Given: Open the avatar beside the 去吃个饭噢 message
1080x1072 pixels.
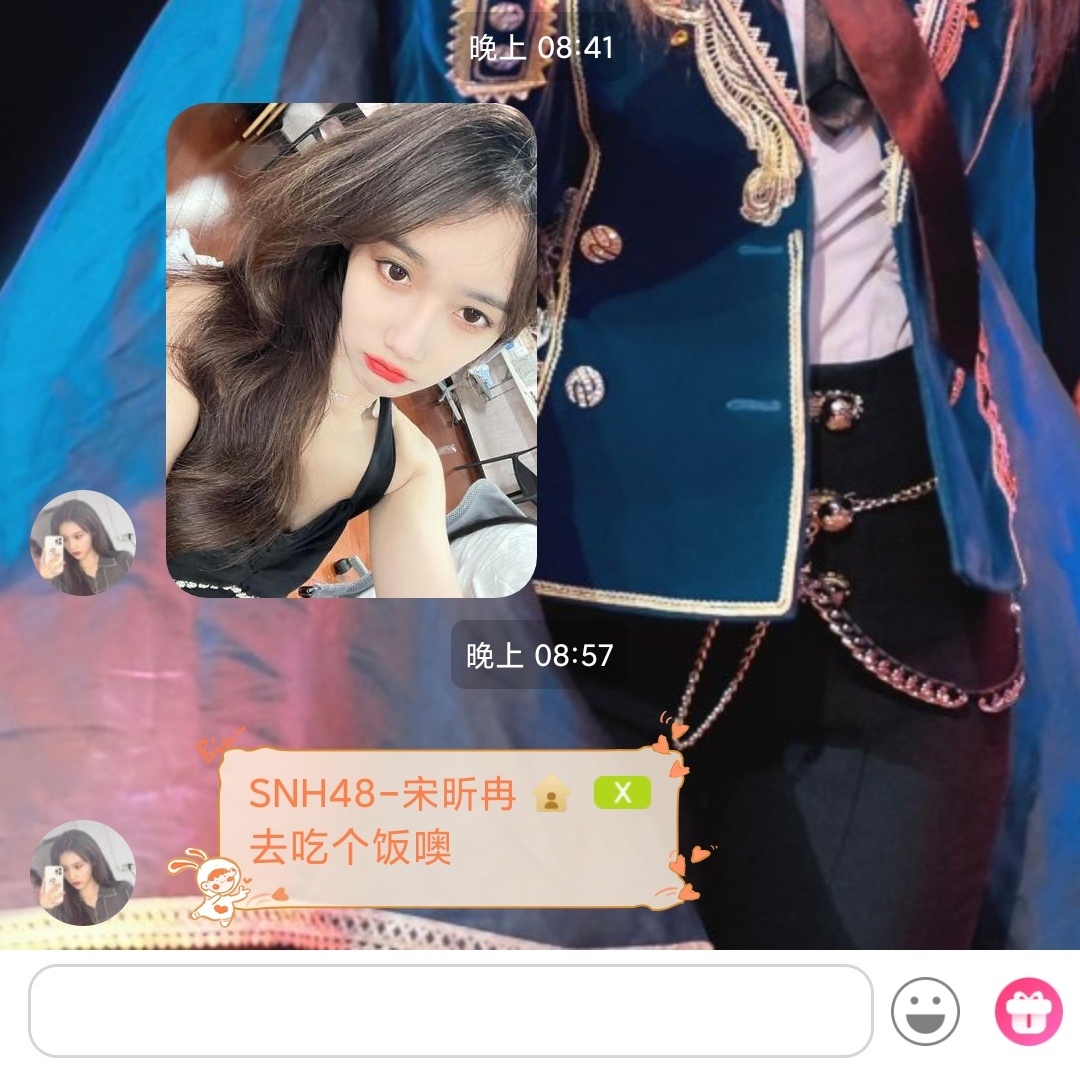Looking at the screenshot, I should (x=83, y=872).
